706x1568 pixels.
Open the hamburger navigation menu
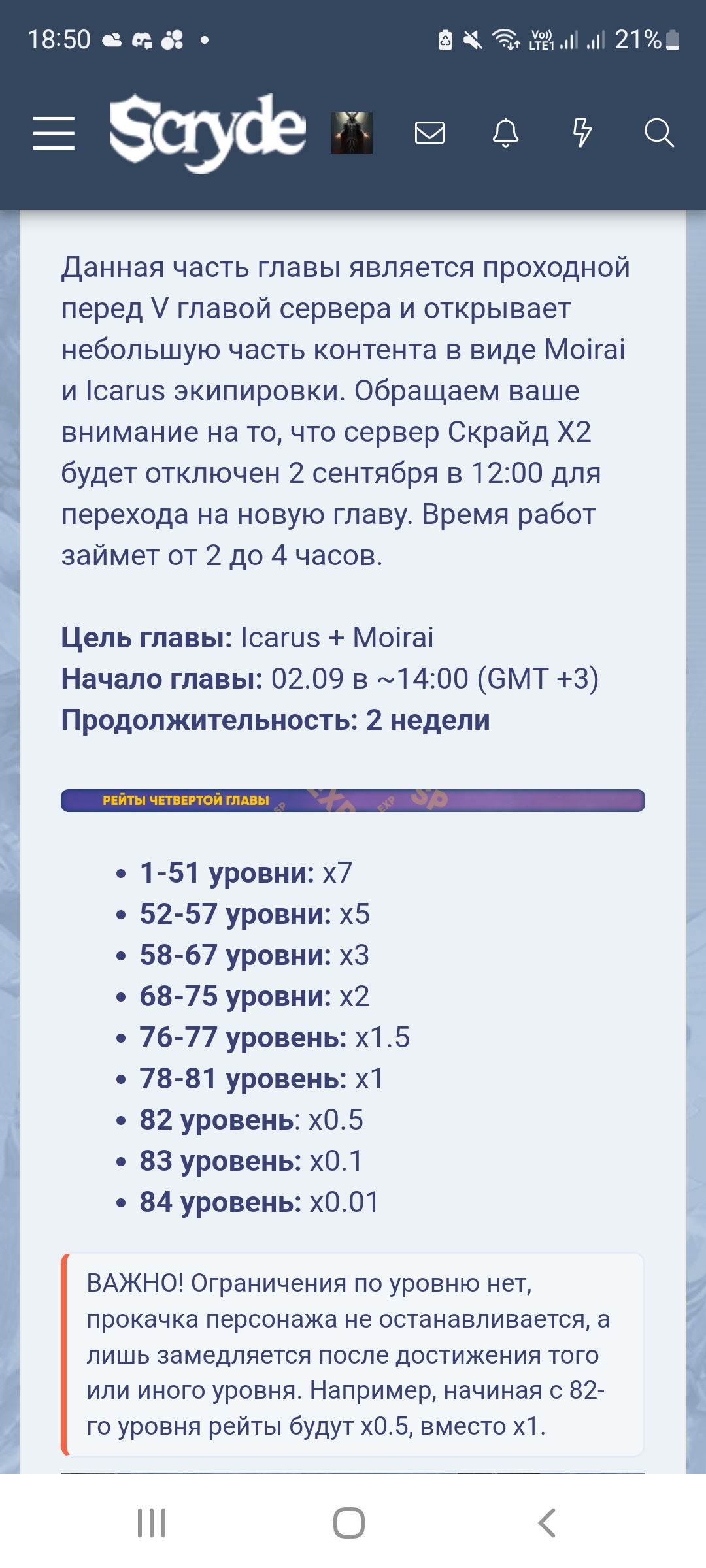point(54,133)
